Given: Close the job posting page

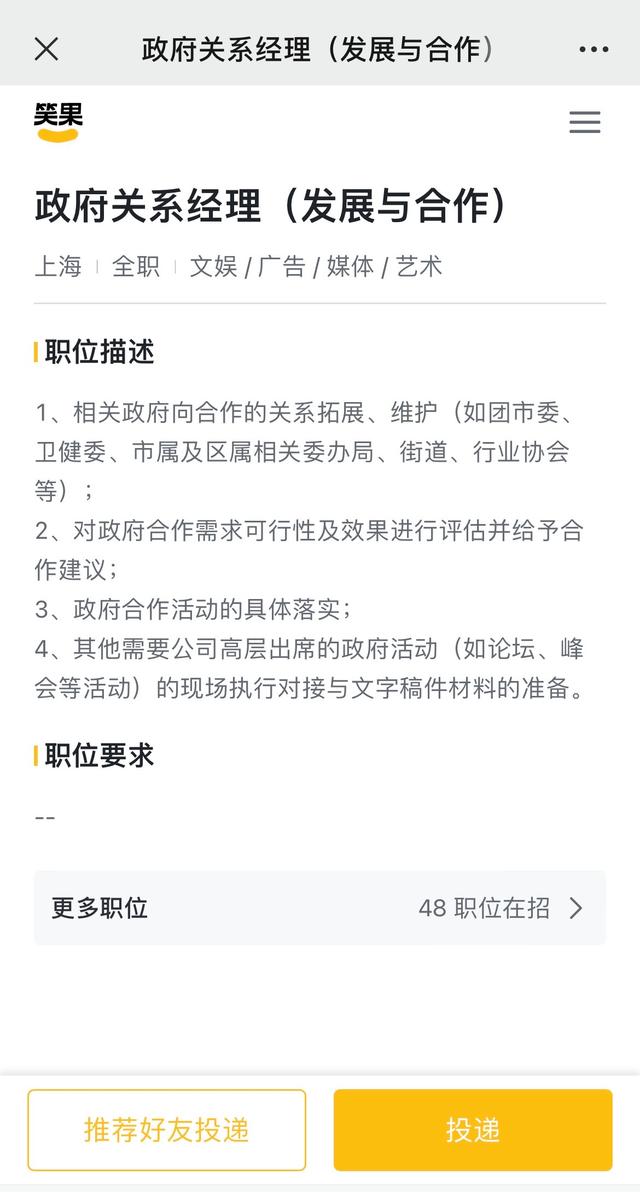Looking at the screenshot, I should click(x=47, y=49).
